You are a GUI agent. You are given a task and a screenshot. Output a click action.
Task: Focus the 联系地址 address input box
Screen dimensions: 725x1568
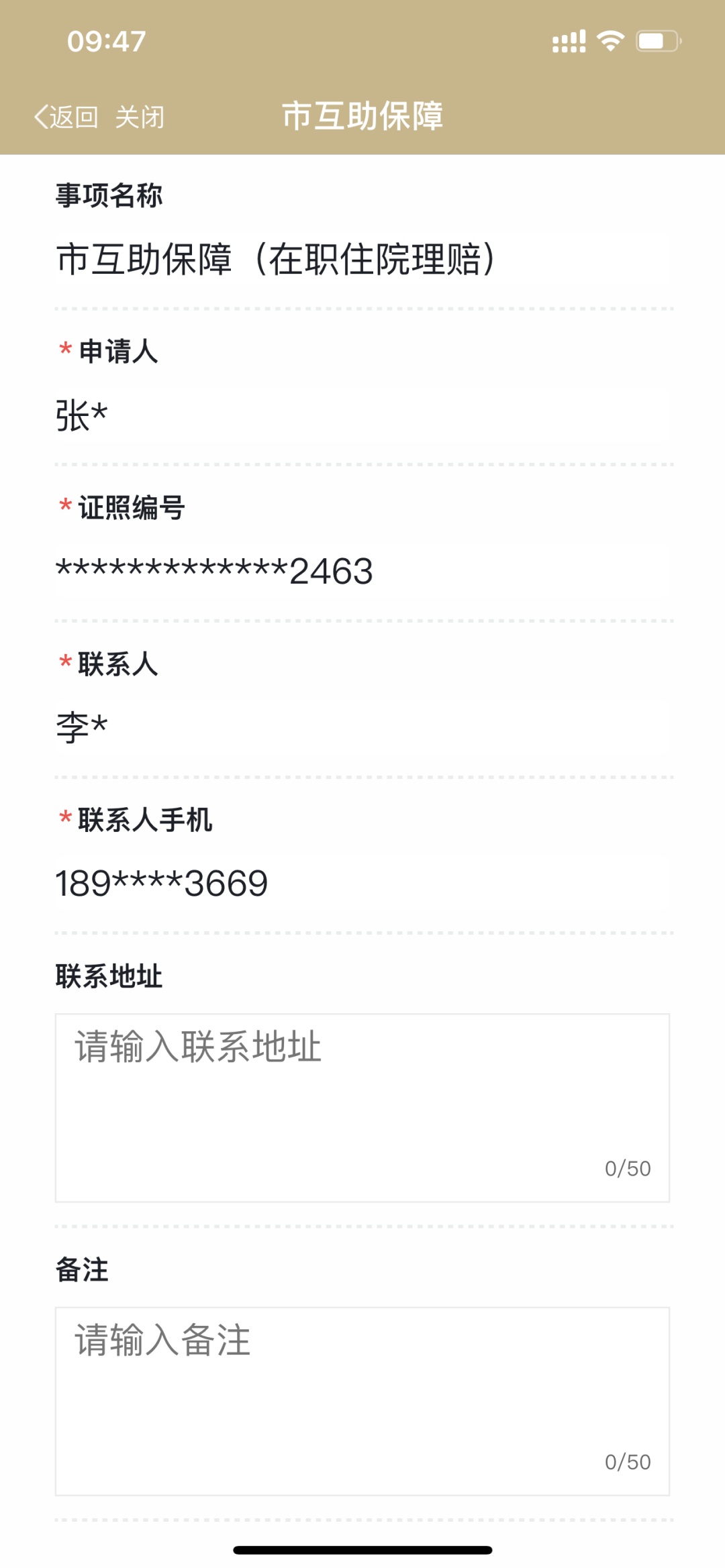tap(362, 1107)
